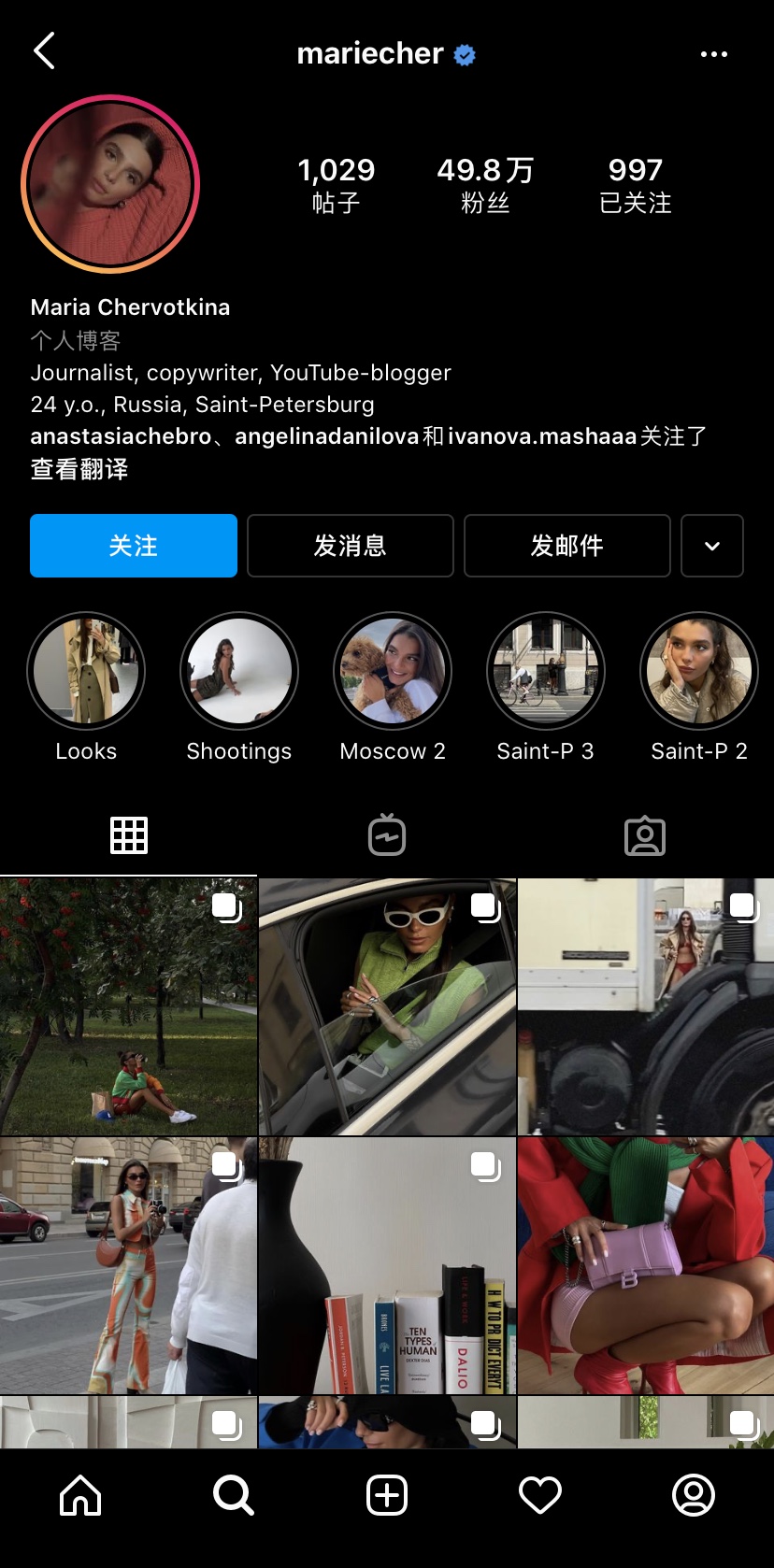Switch to the tagged photos tab

coord(645,835)
